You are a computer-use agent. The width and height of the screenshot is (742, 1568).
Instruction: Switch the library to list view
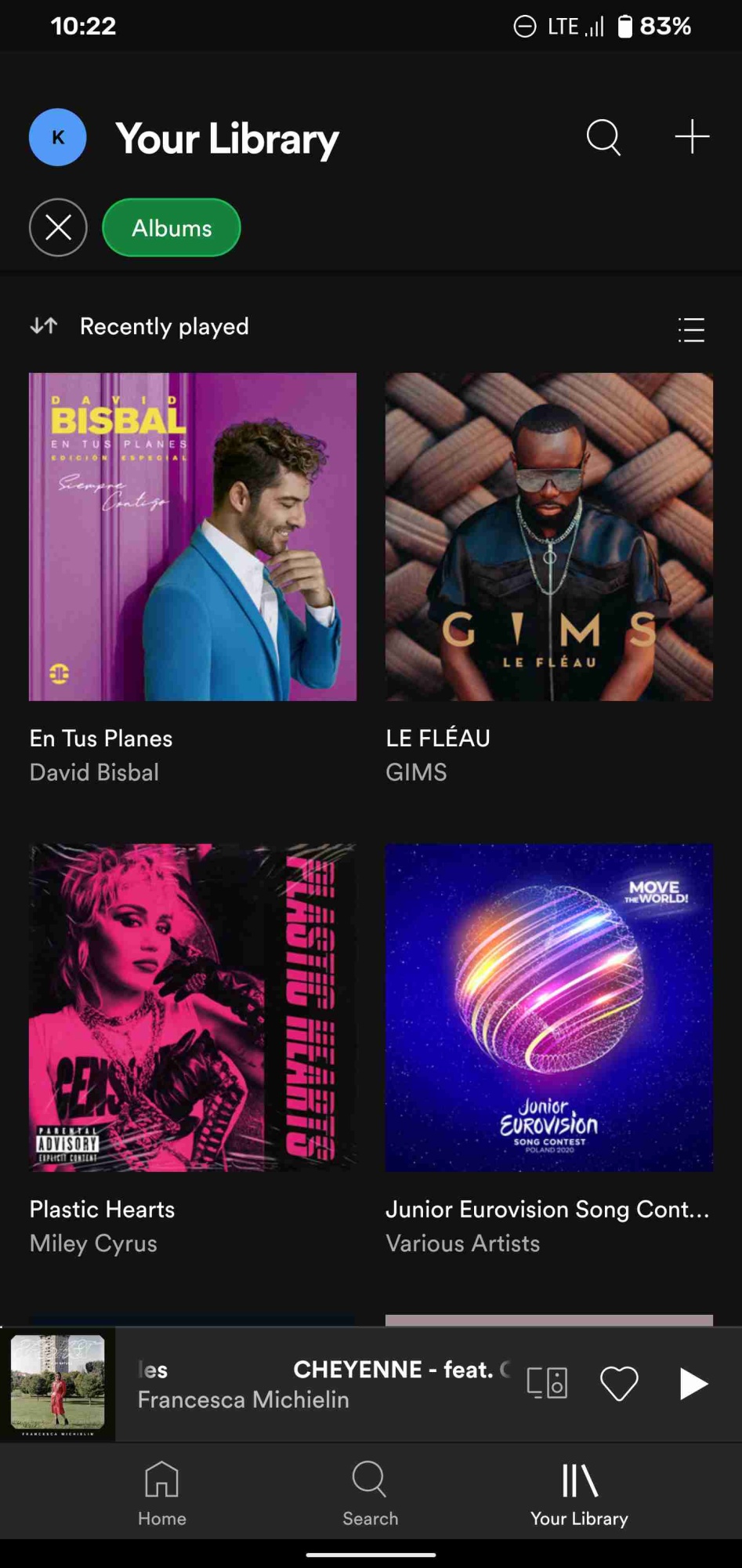[x=691, y=329]
